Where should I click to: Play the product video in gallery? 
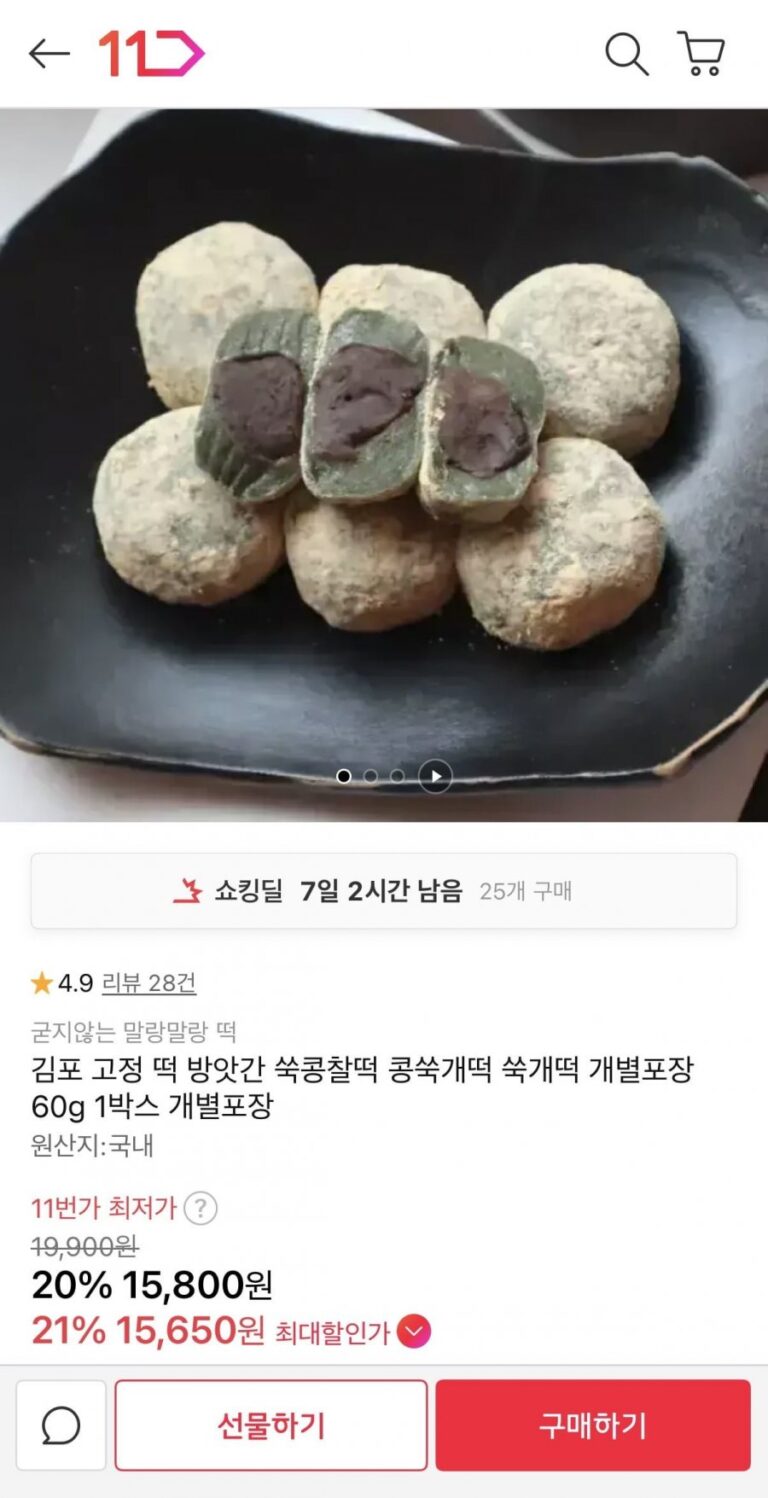(x=435, y=776)
